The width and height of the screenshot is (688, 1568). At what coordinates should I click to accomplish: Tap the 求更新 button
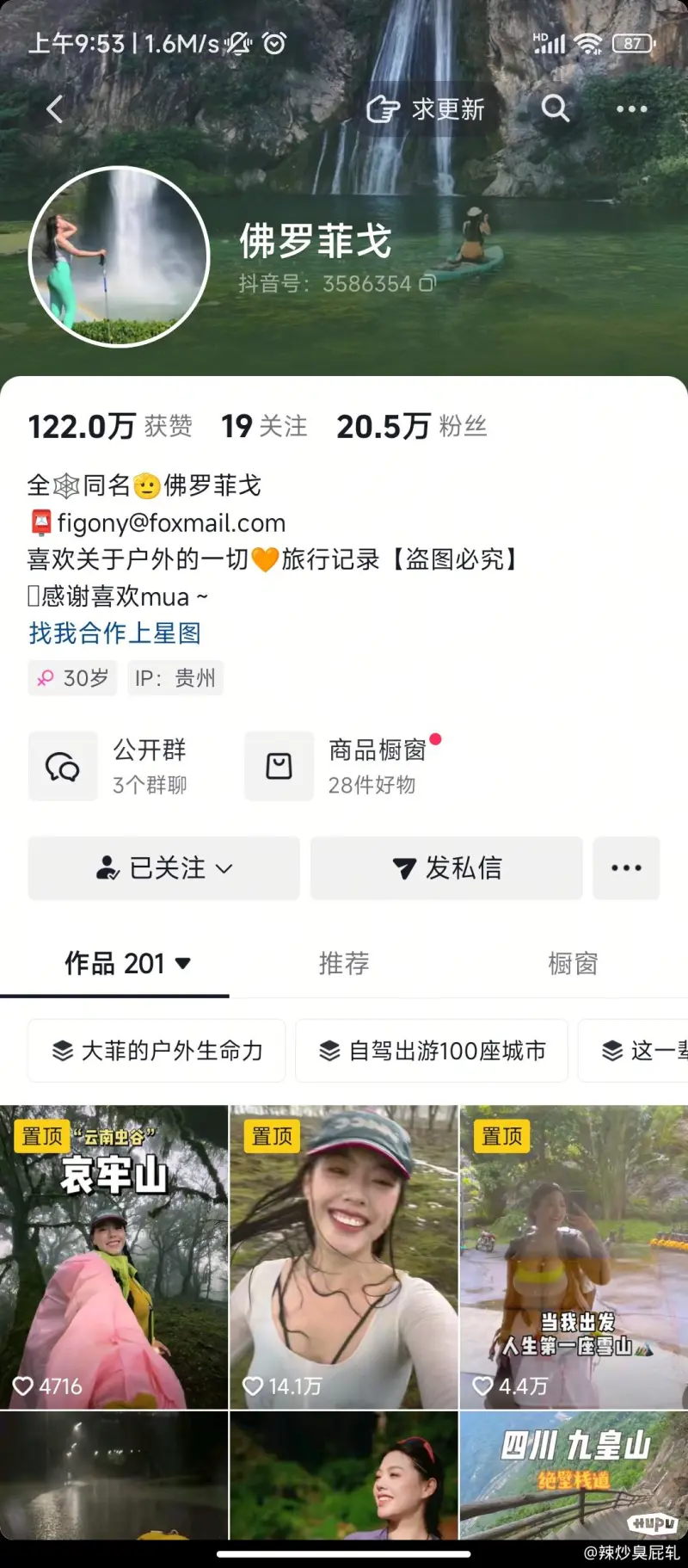tap(426, 109)
